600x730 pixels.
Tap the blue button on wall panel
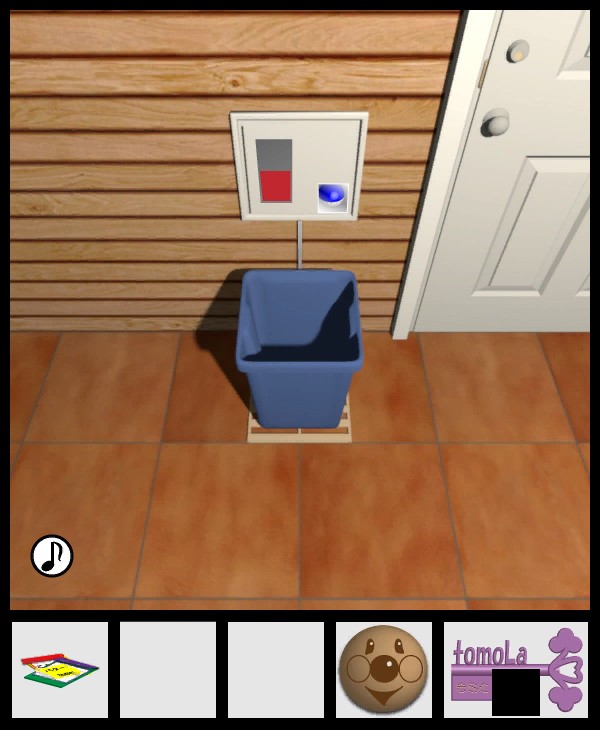(333, 196)
